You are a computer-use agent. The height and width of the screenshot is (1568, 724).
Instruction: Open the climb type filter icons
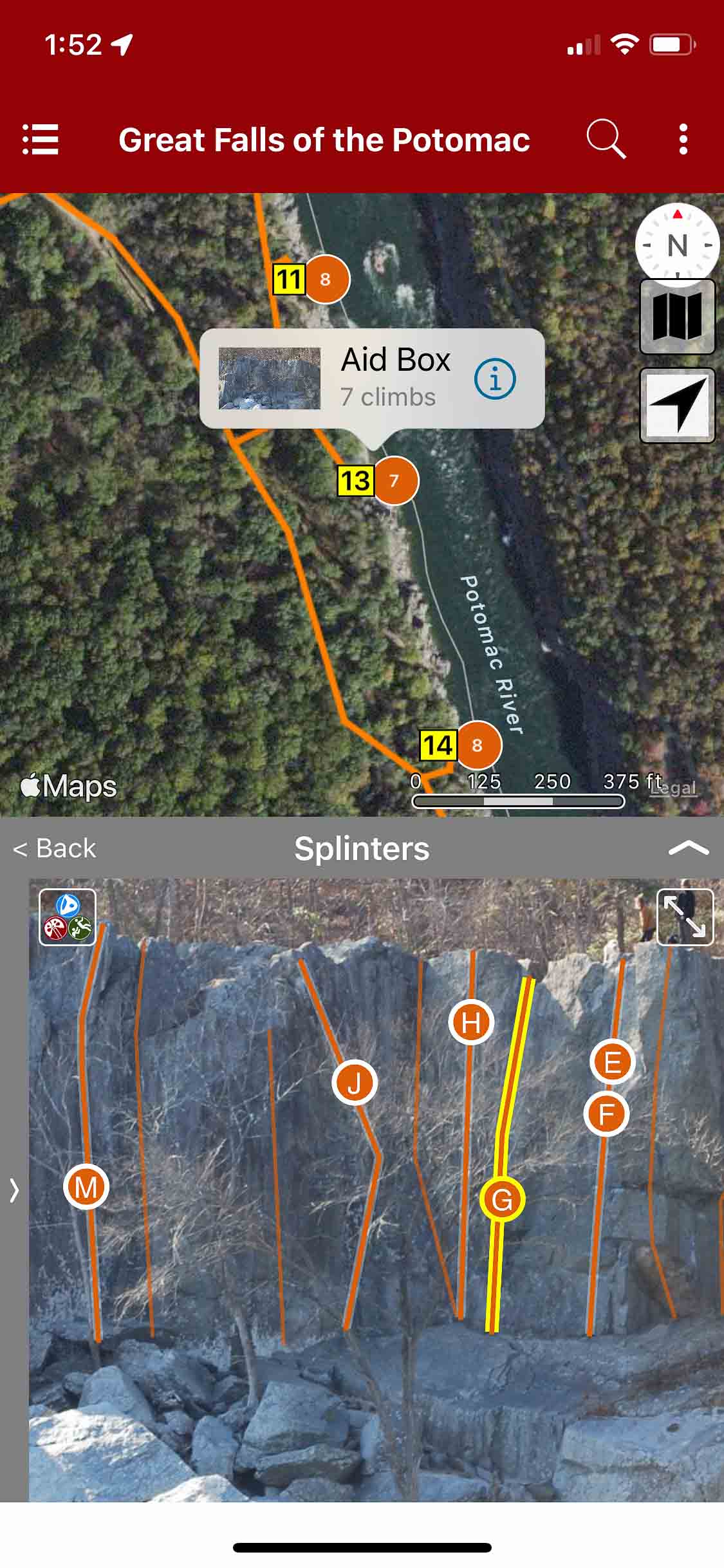tap(68, 917)
